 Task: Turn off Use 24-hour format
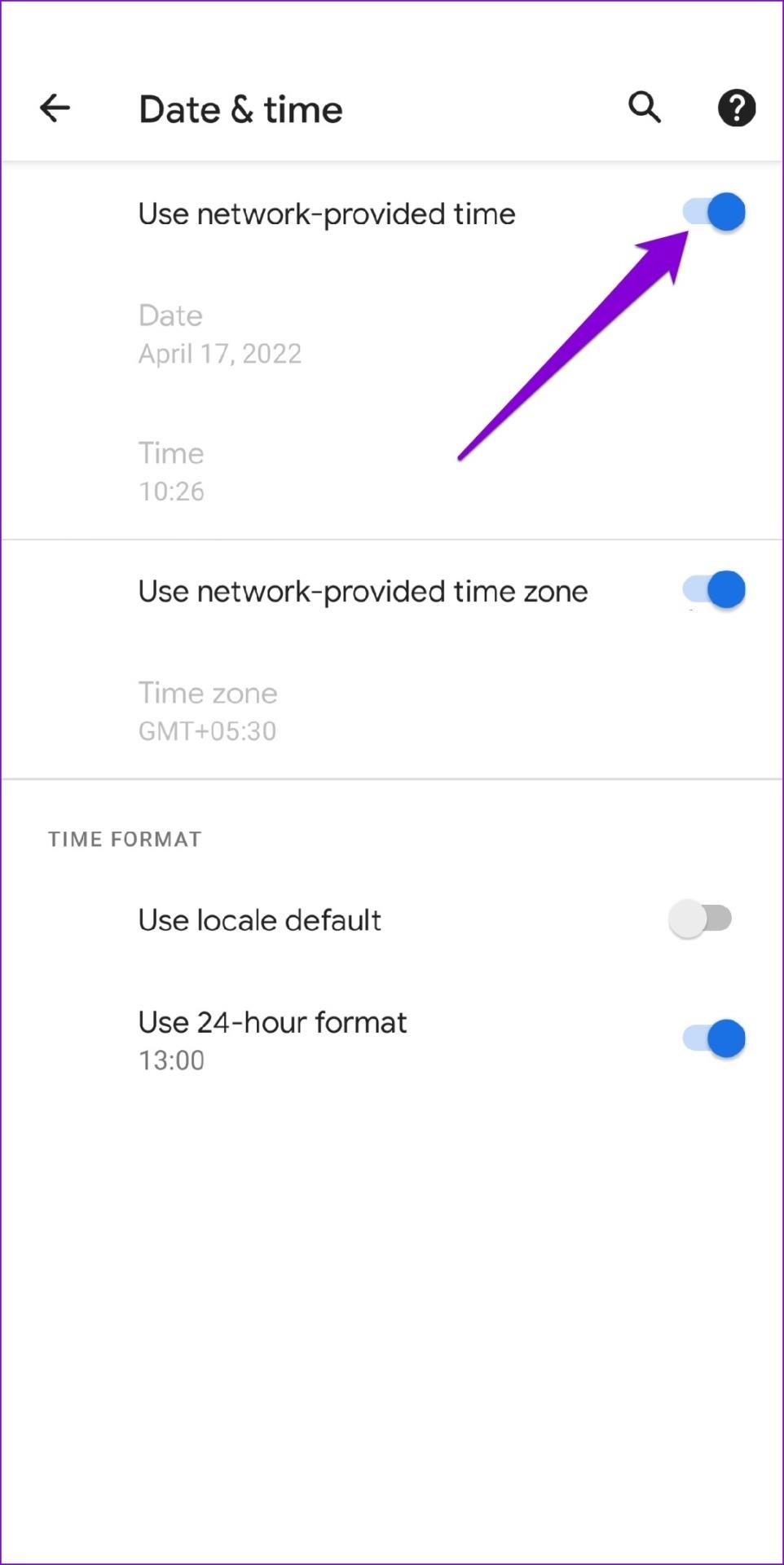tap(714, 1039)
